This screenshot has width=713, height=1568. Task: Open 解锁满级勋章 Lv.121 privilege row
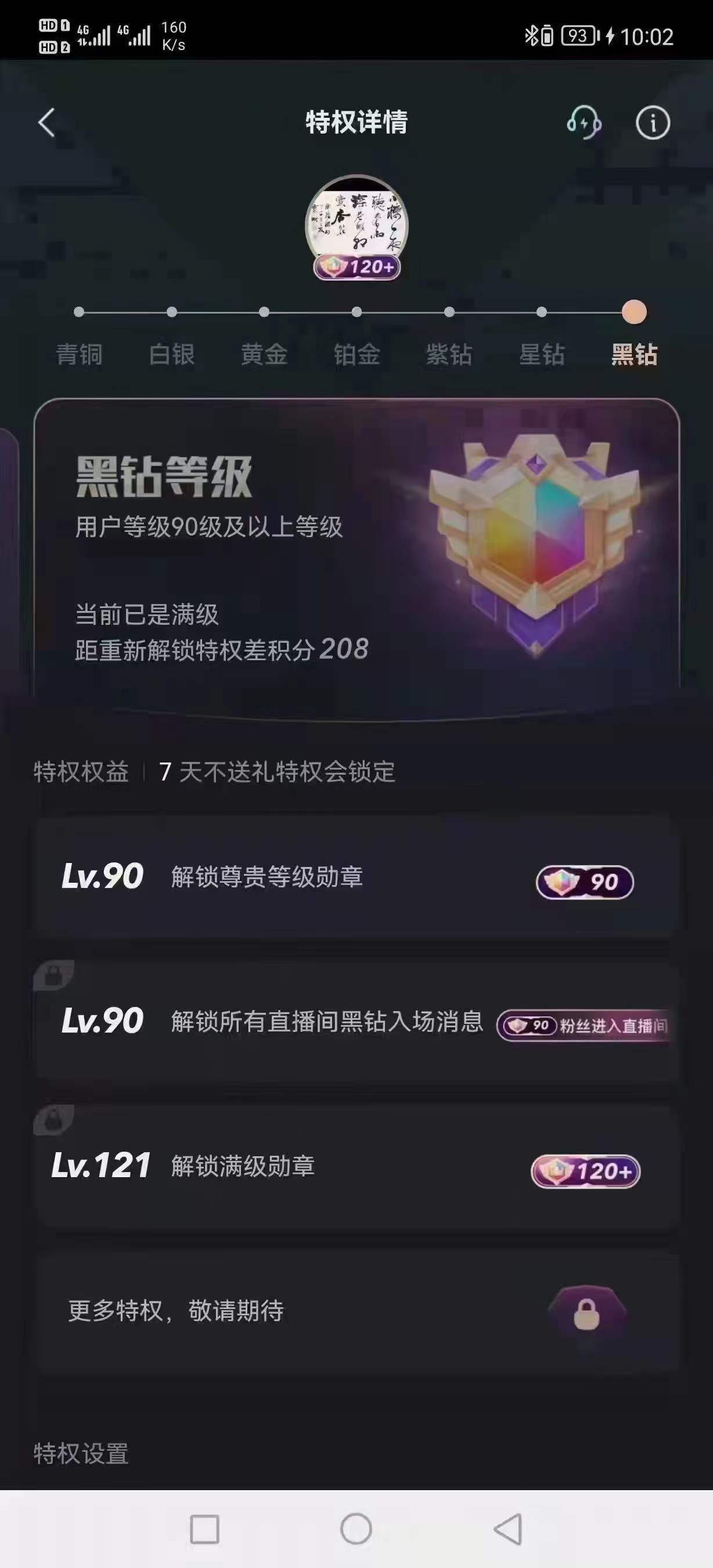[x=356, y=1166]
